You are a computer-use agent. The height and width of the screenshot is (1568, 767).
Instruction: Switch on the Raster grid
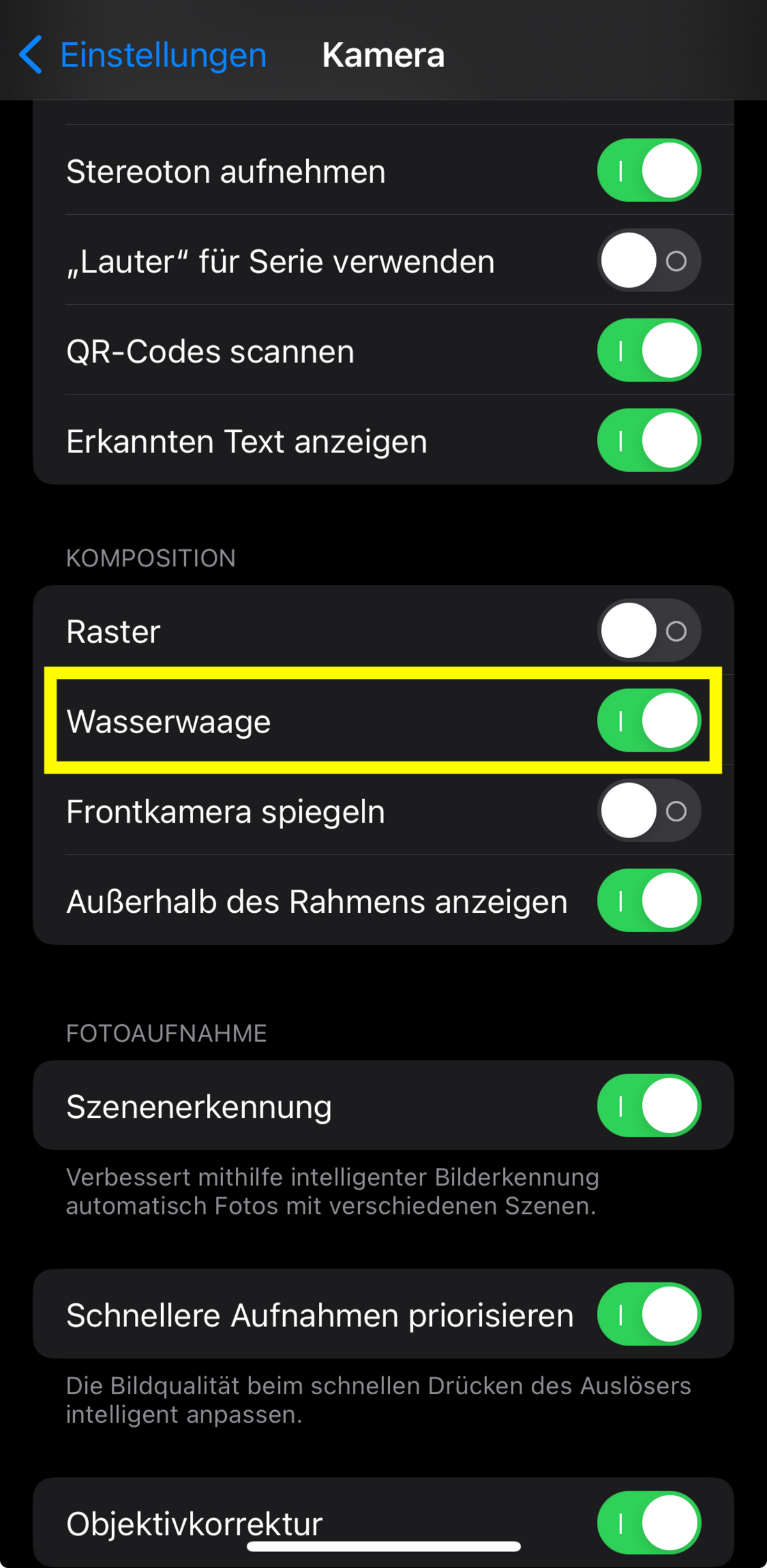(x=649, y=631)
